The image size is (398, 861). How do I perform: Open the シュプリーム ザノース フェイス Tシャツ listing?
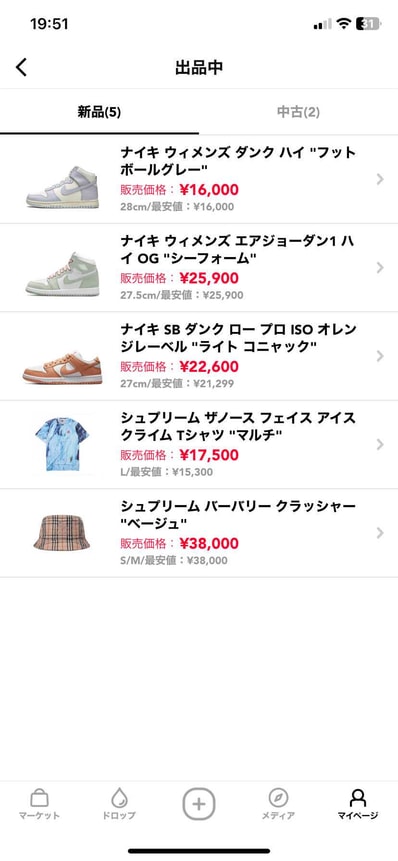coord(199,445)
